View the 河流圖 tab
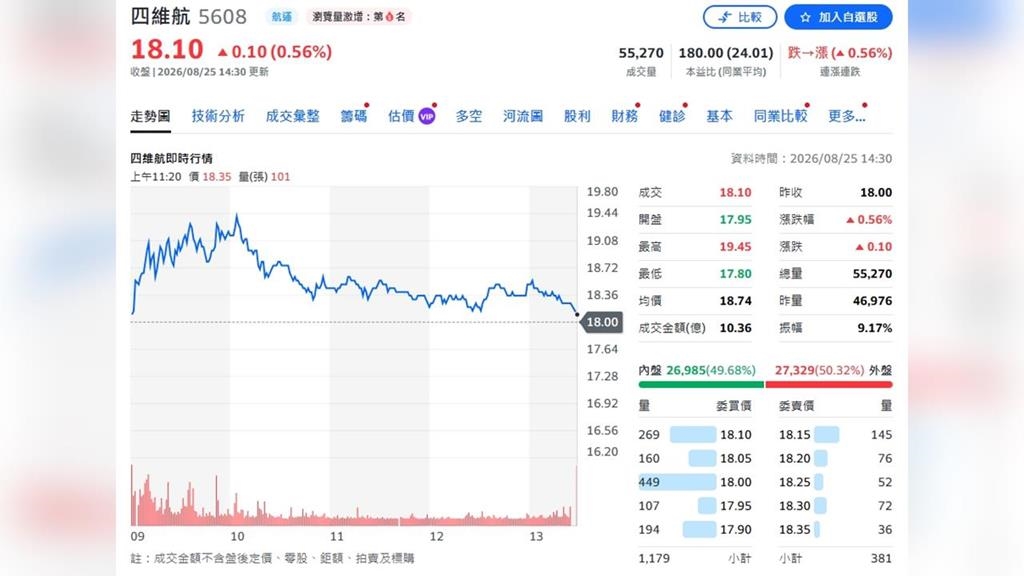This screenshot has height=576, width=1024. (x=523, y=116)
